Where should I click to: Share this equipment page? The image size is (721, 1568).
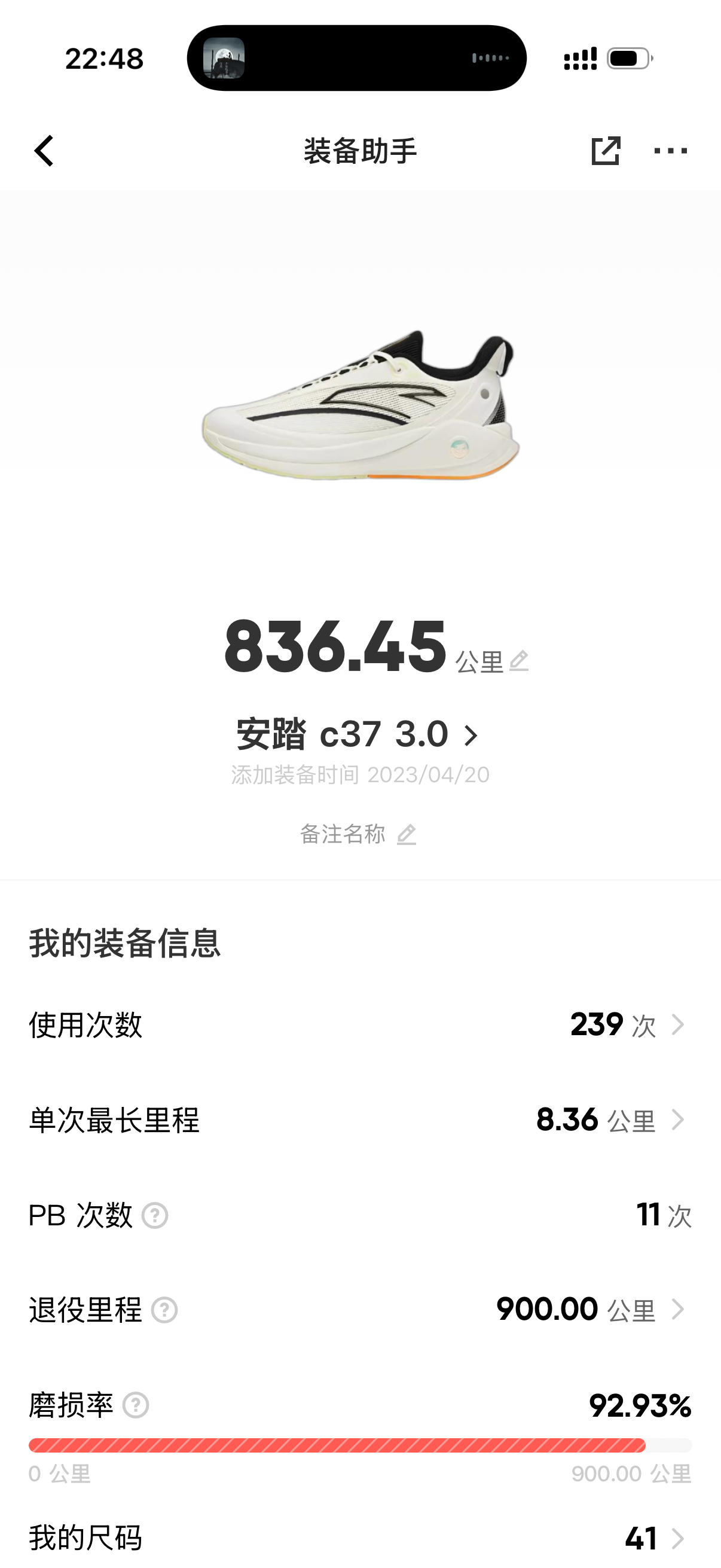coord(606,151)
